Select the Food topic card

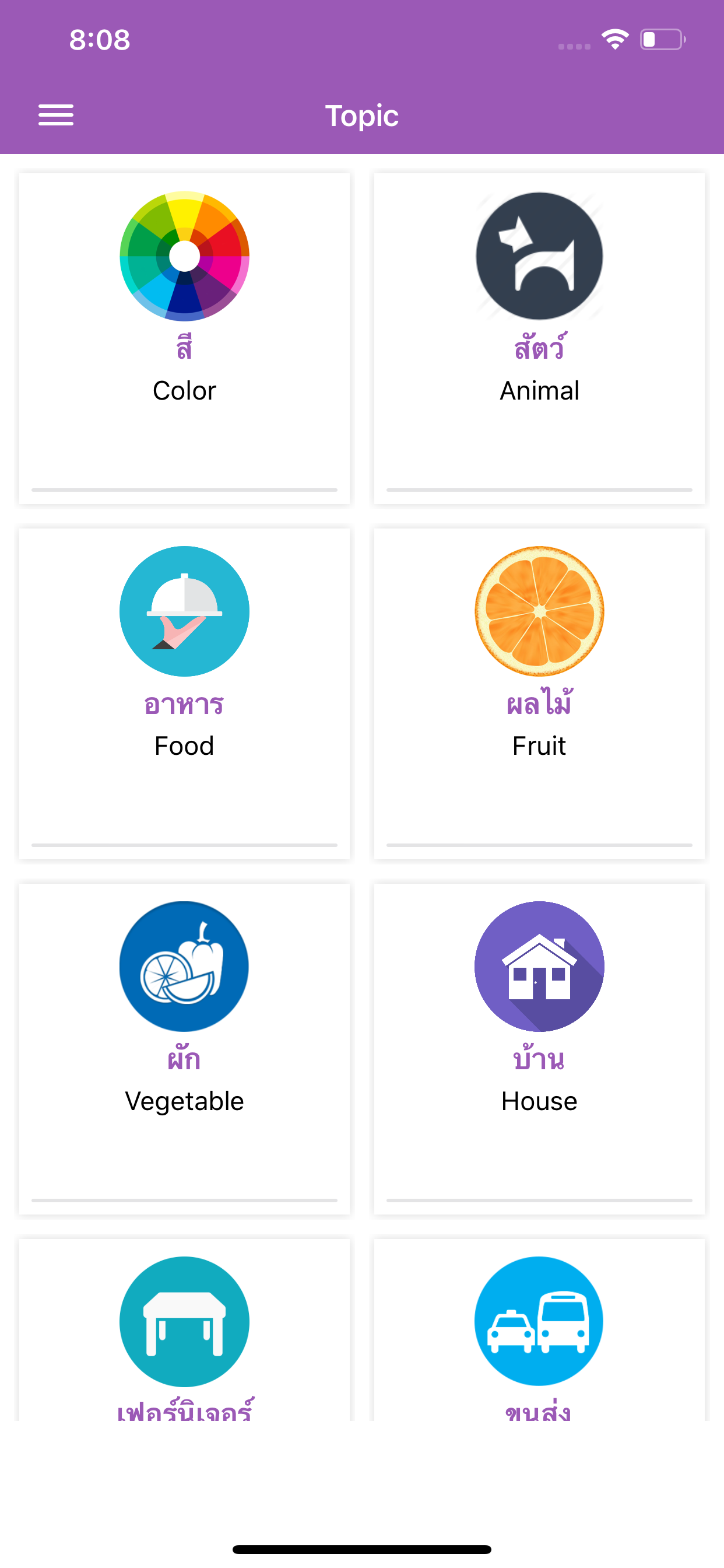[184, 694]
